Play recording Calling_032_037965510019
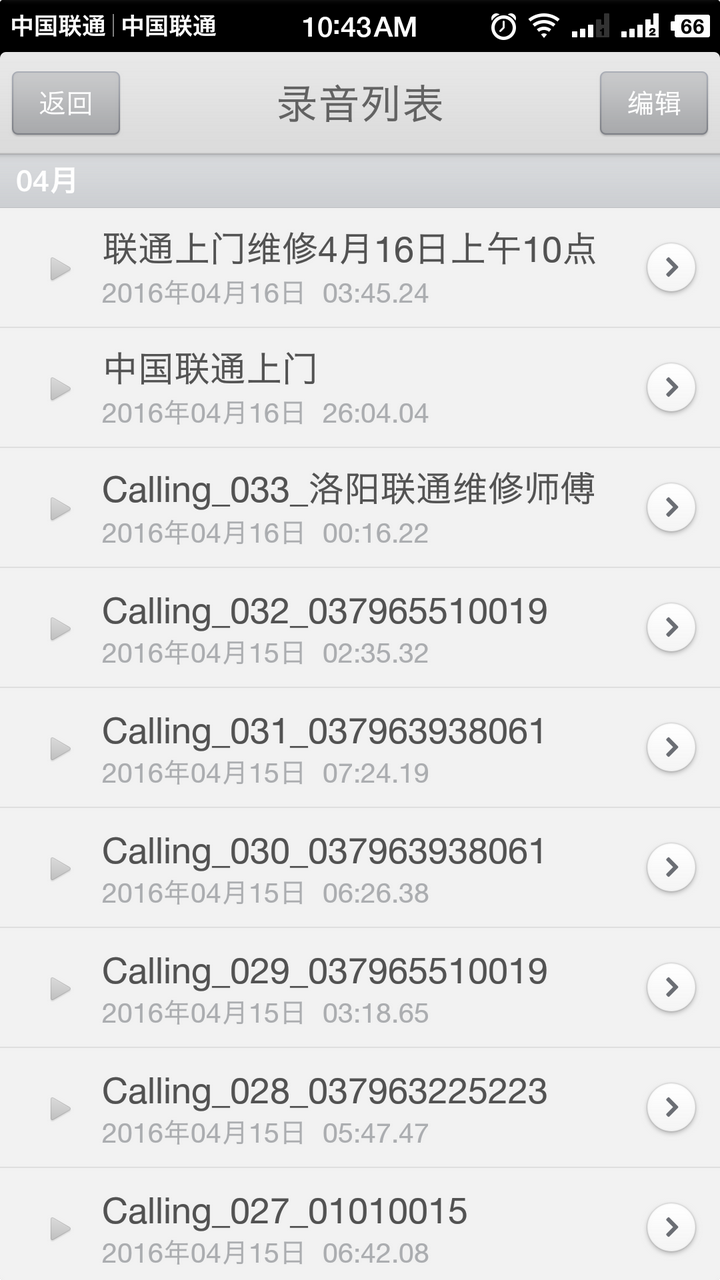This screenshot has height=1280, width=720. coord(60,627)
